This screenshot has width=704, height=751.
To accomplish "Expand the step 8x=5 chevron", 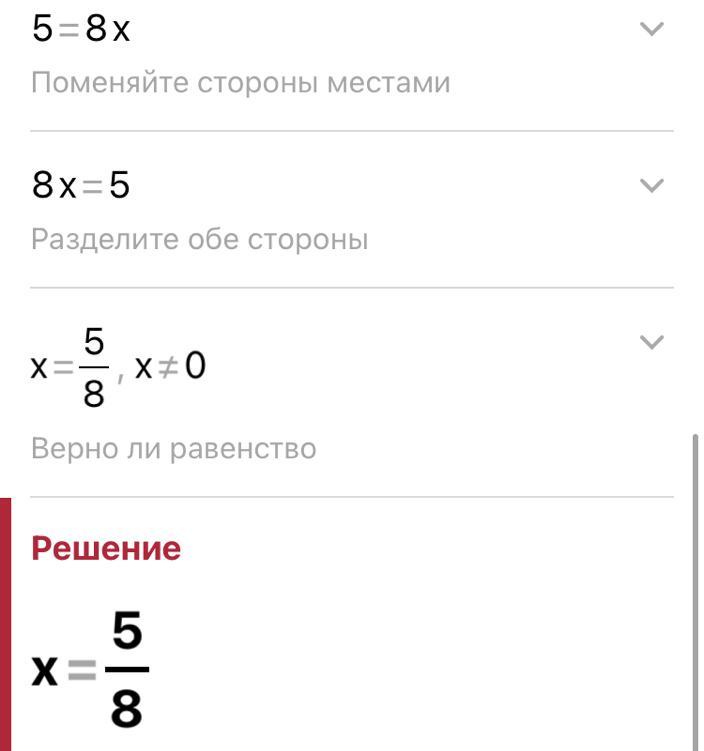I will click(651, 186).
